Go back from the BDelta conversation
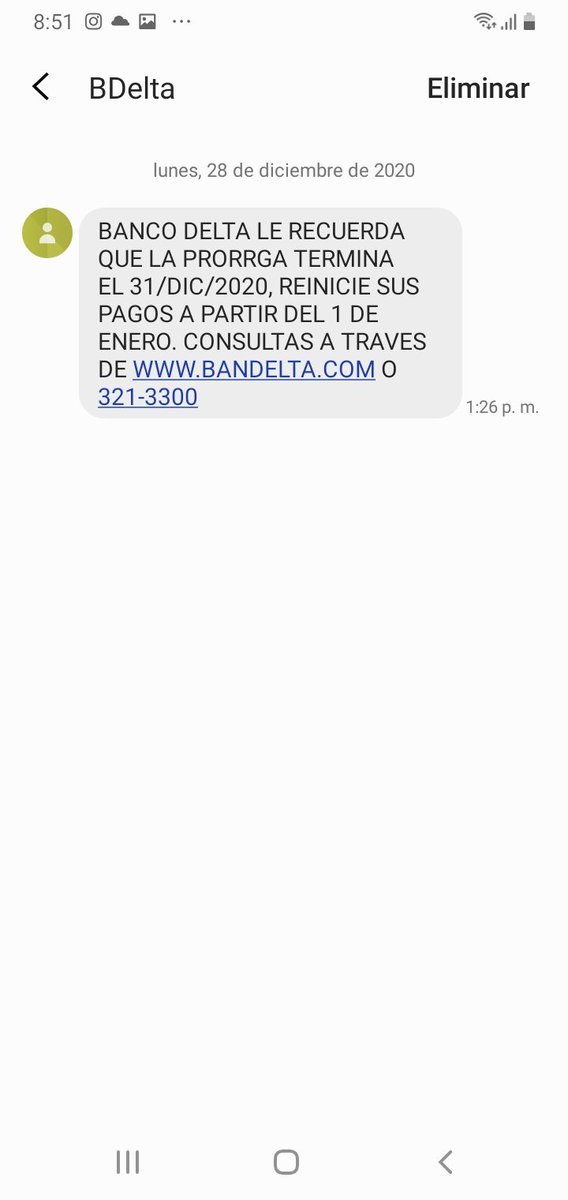 (x=41, y=88)
